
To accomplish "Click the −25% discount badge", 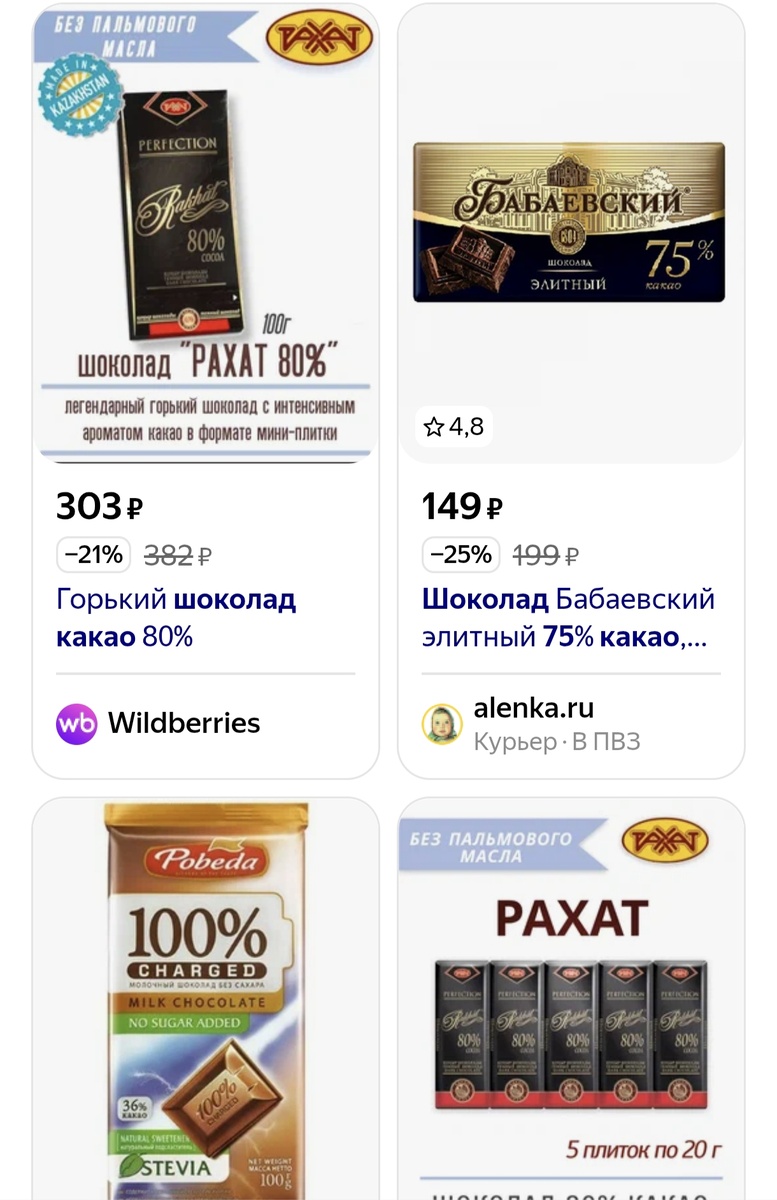I will (x=460, y=551).
